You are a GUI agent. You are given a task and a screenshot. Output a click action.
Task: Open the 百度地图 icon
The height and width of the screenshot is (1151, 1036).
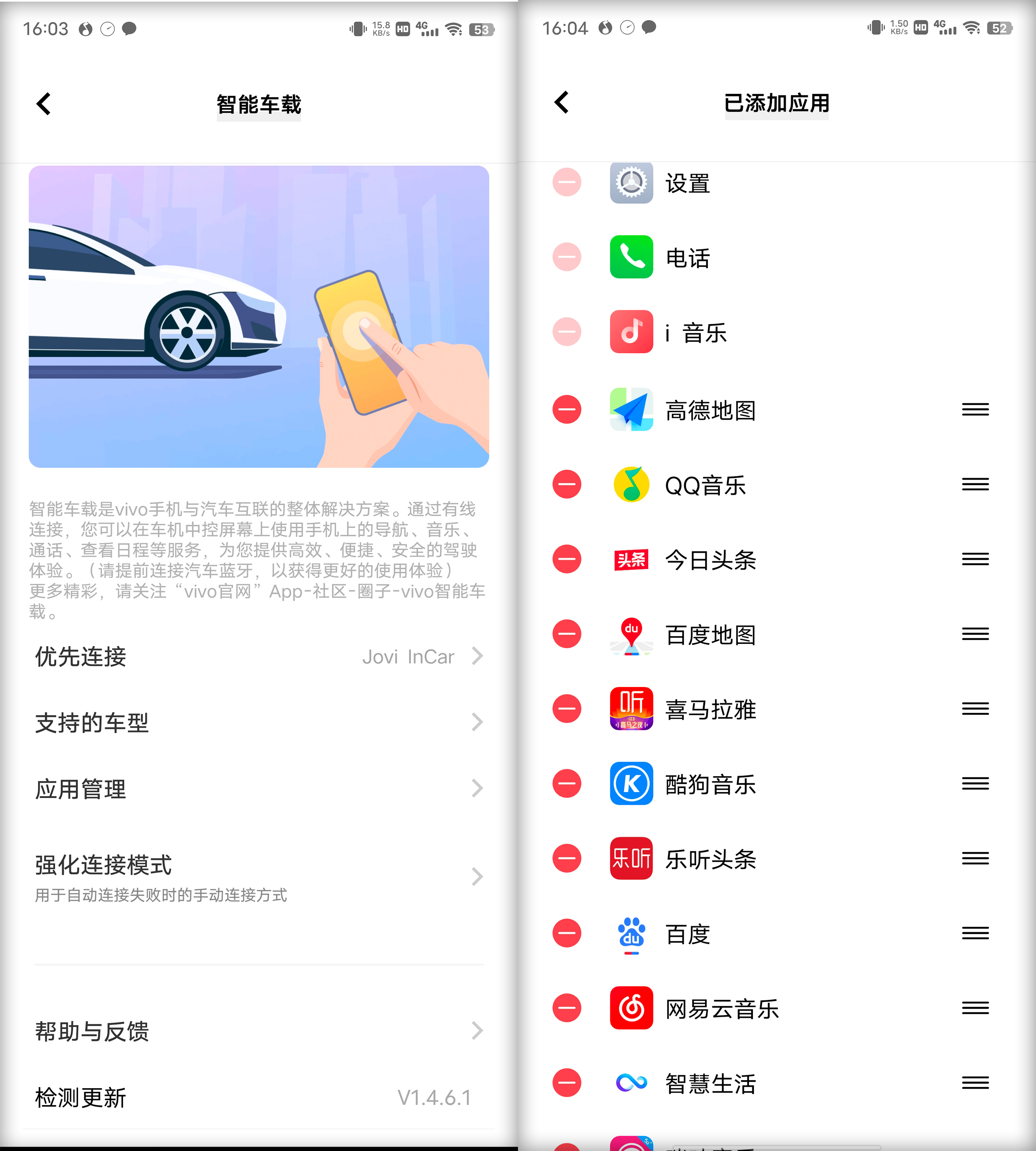[x=631, y=634]
